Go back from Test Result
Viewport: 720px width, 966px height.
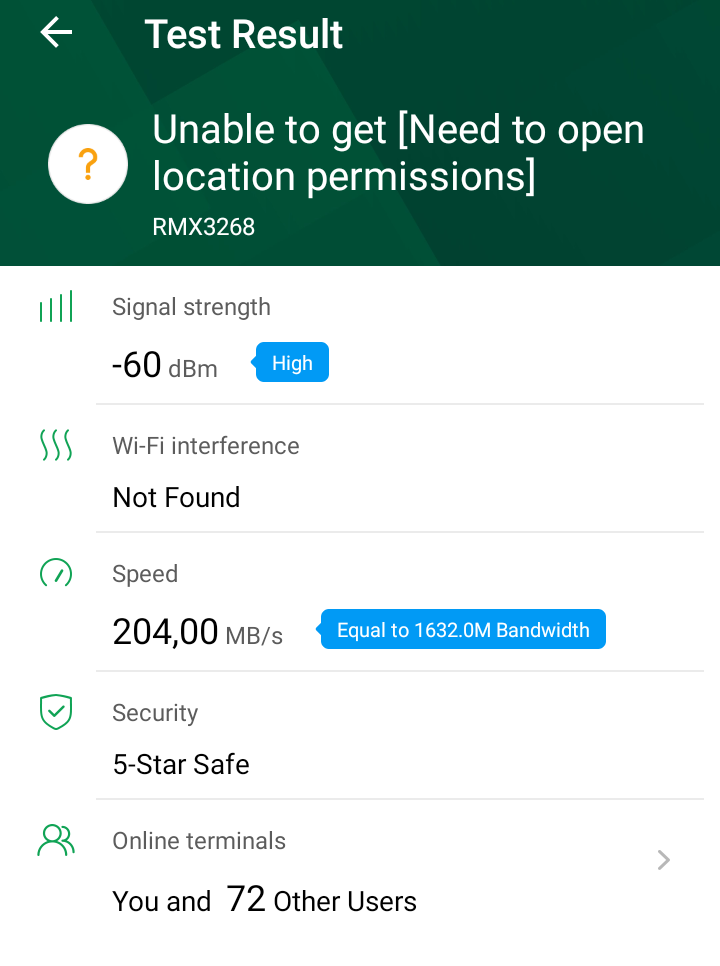56,34
